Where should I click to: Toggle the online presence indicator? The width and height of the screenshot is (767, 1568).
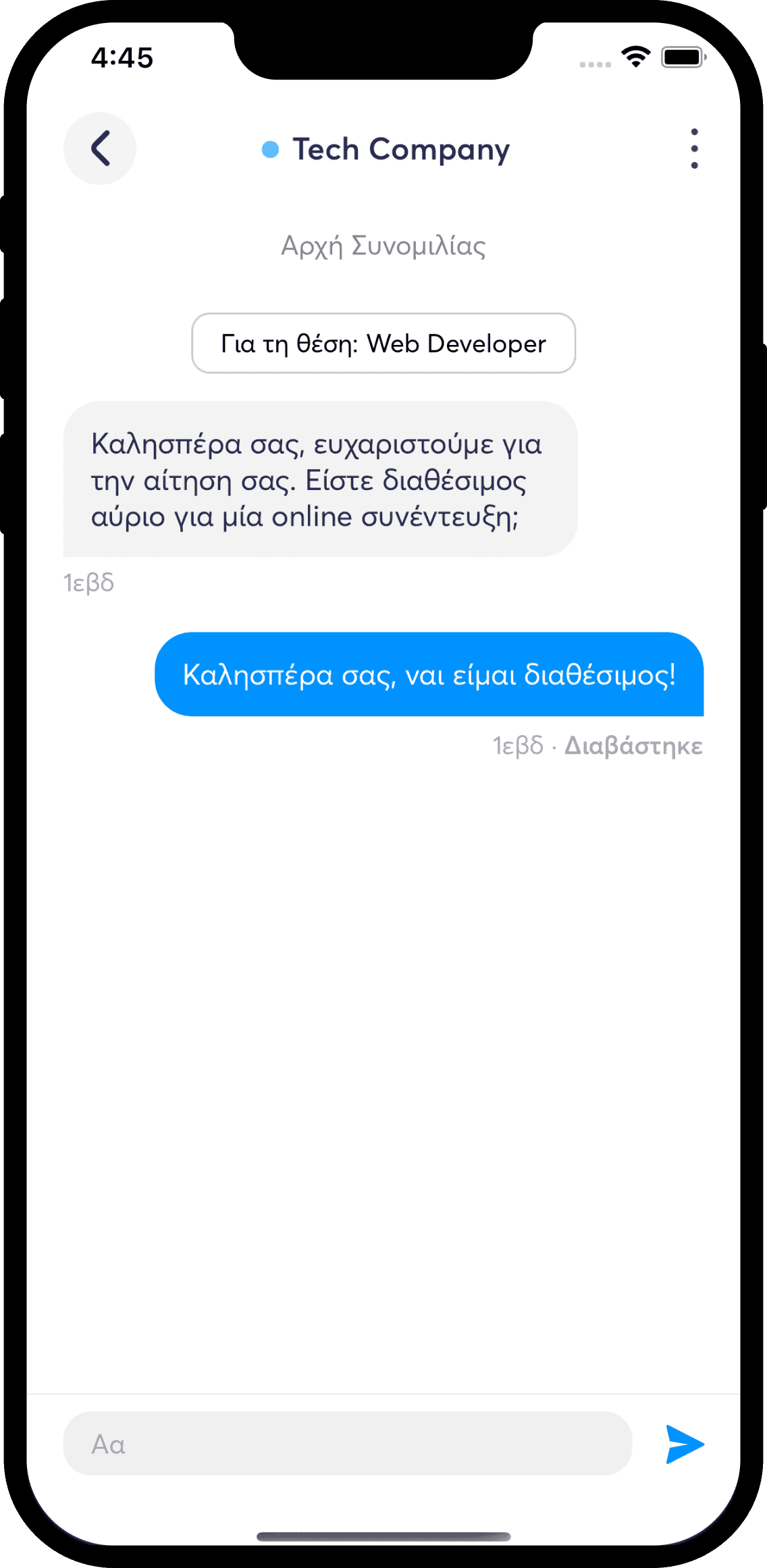(269, 150)
